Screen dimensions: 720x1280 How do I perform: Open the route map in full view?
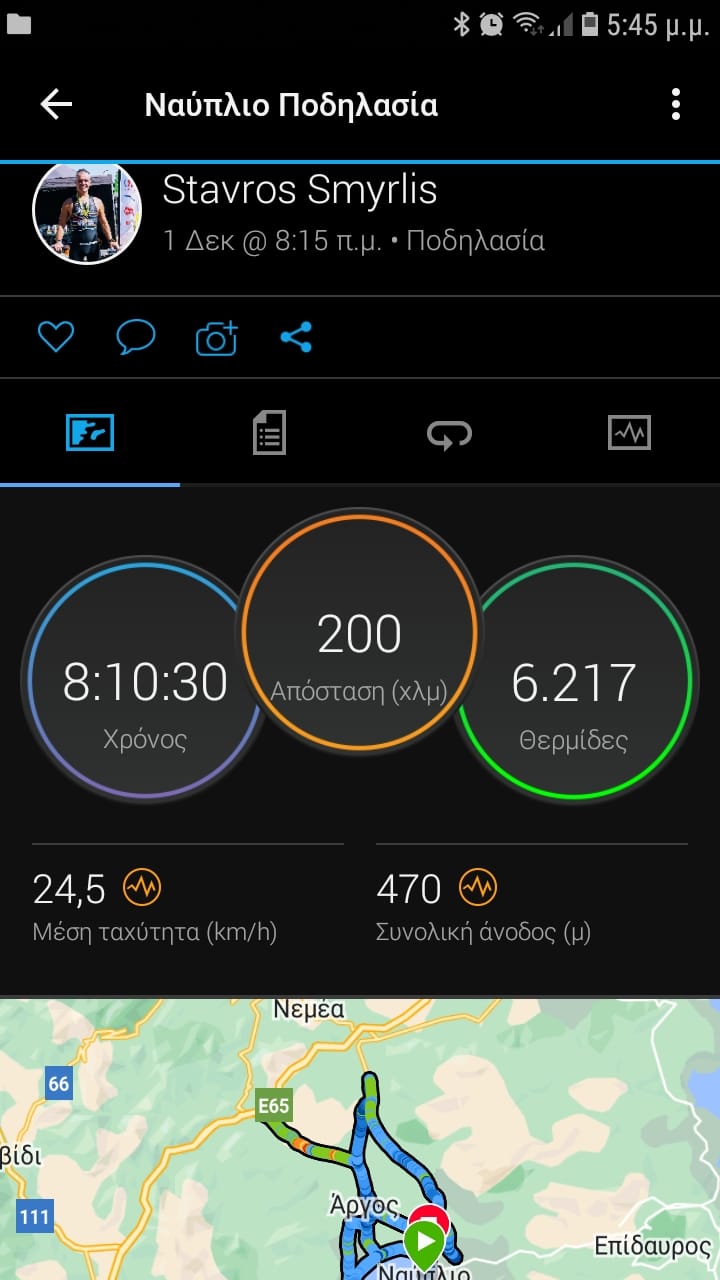(360, 1139)
